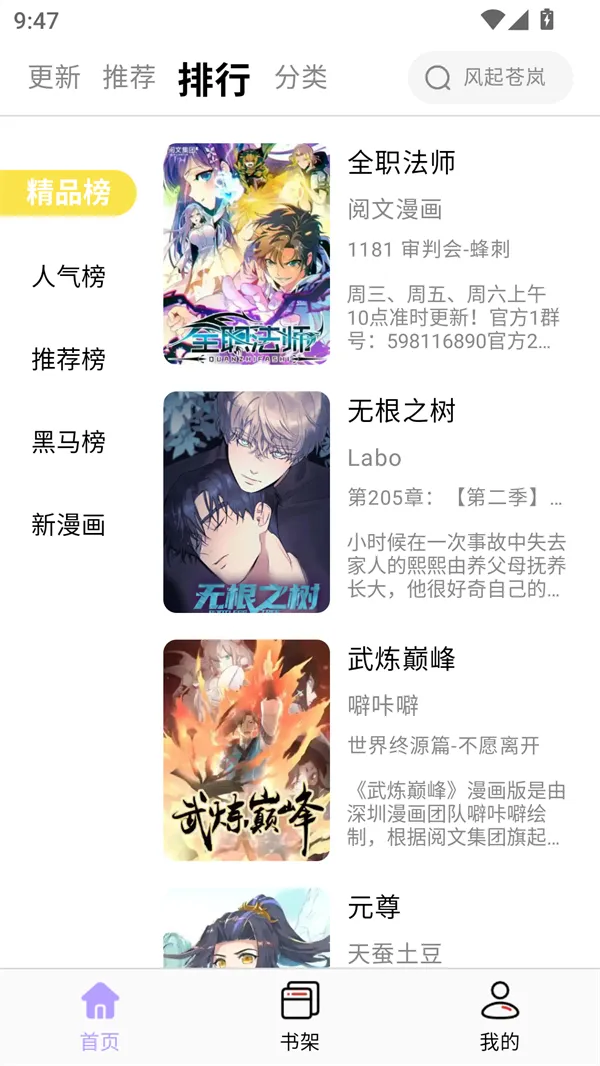Select the 精品榜 ranking list

tap(68, 193)
